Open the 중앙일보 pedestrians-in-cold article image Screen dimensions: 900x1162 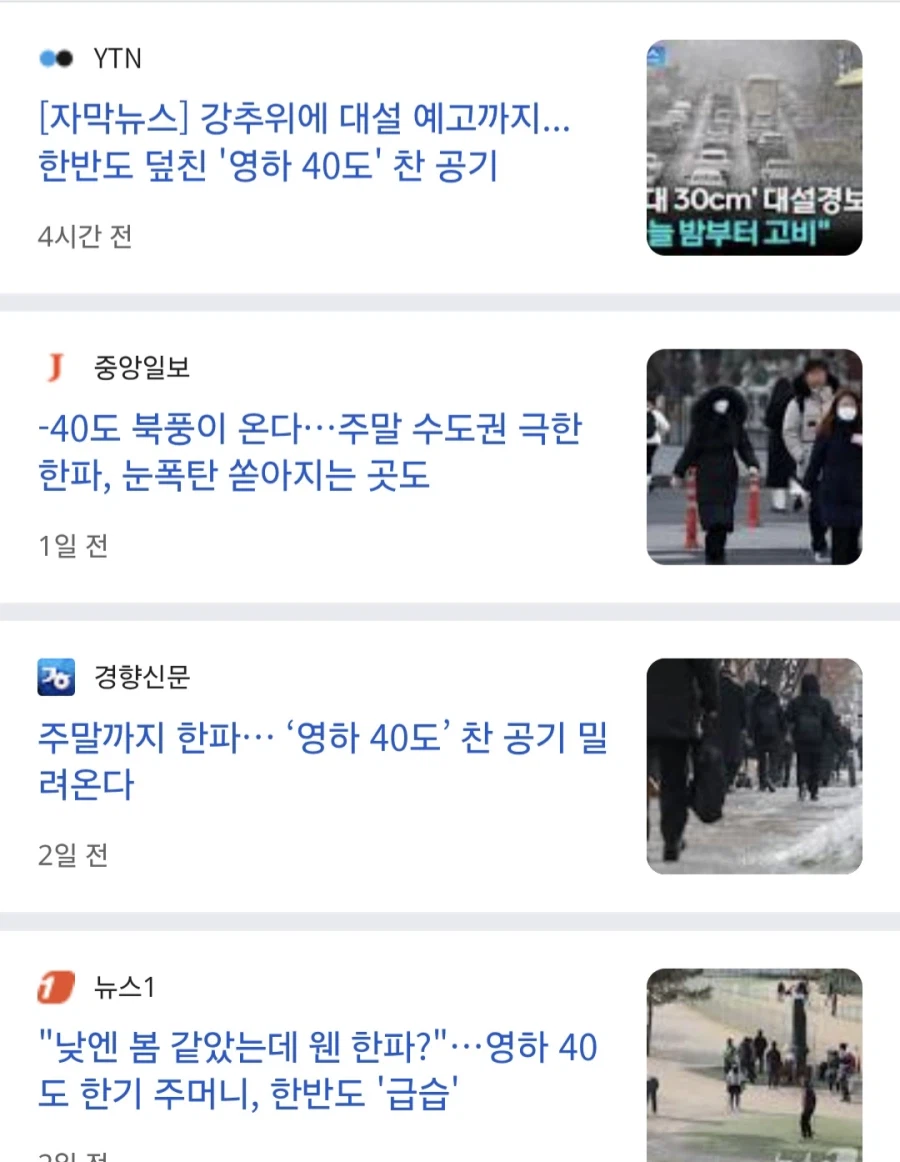click(754, 456)
